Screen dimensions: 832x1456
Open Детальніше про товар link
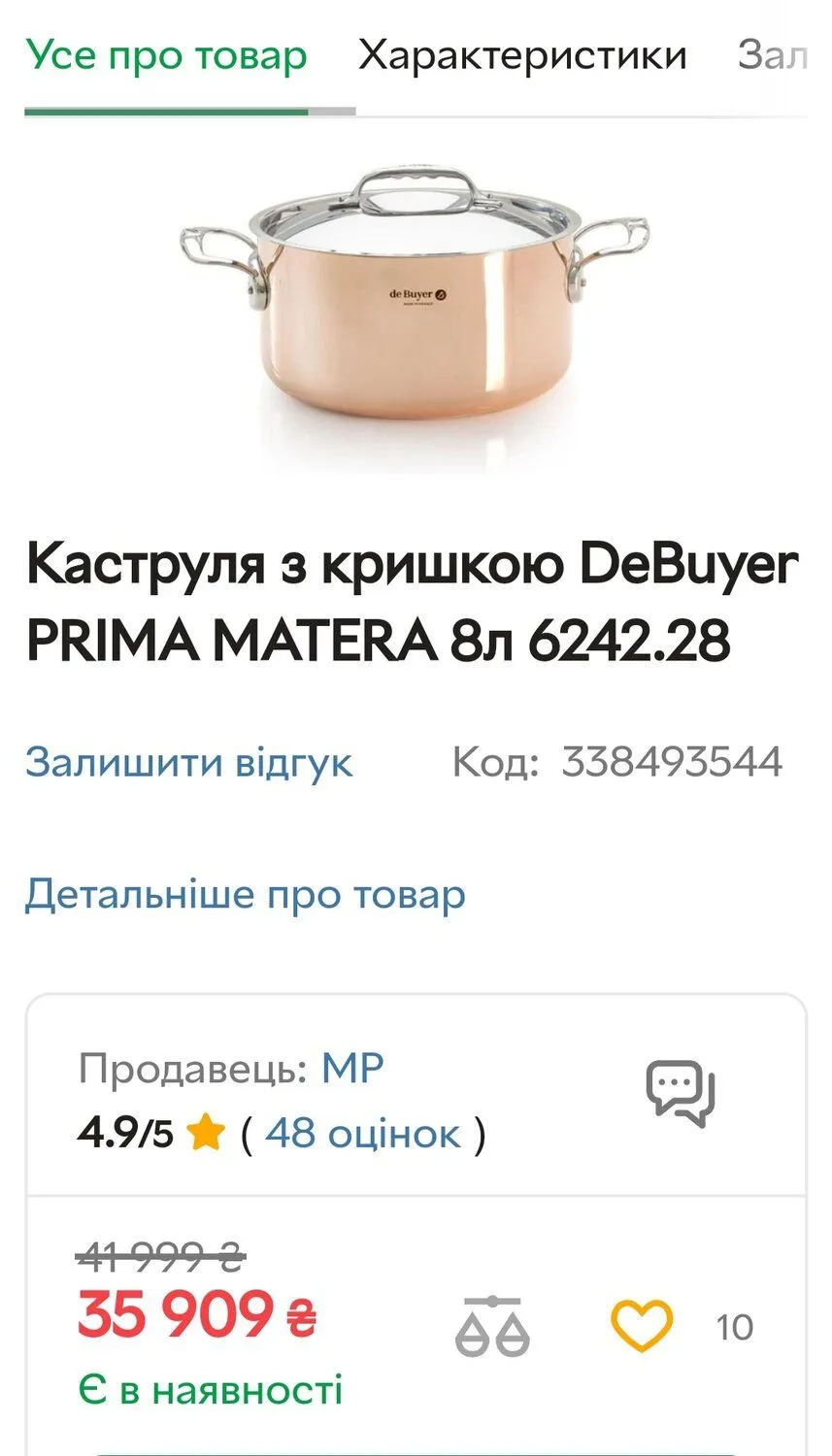[x=245, y=894]
